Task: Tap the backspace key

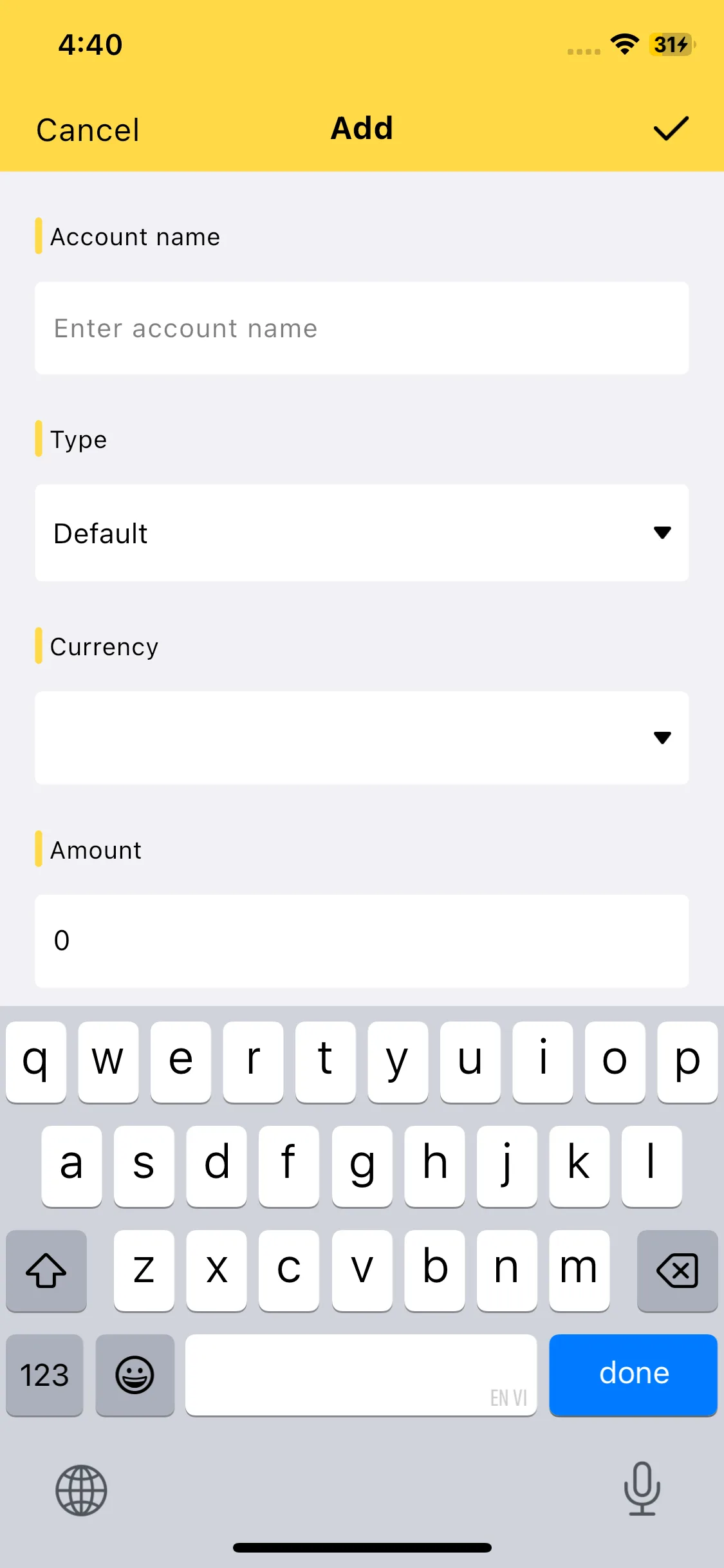Action: click(x=677, y=1271)
